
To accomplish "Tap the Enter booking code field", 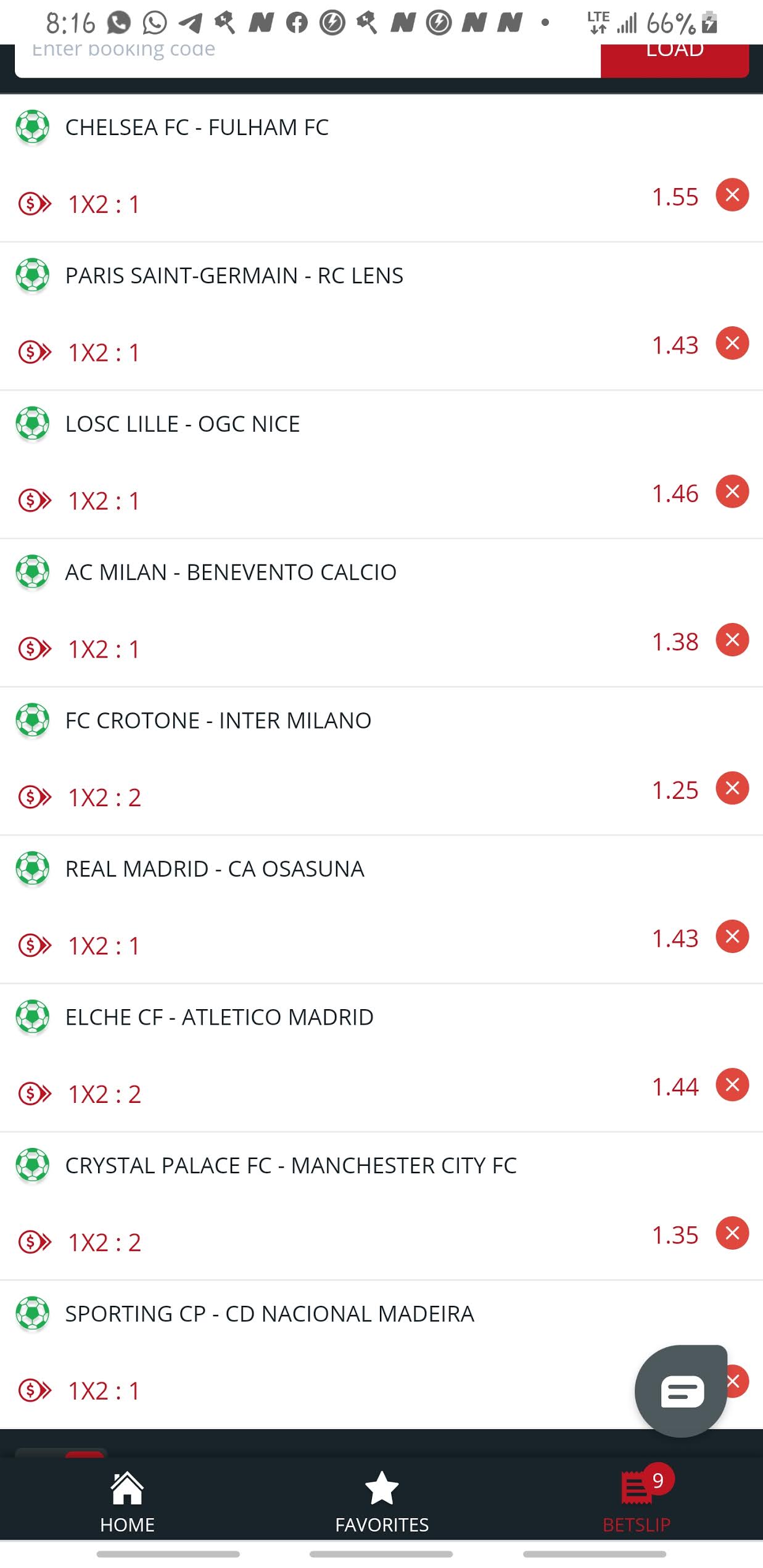I will coord(307,59).
